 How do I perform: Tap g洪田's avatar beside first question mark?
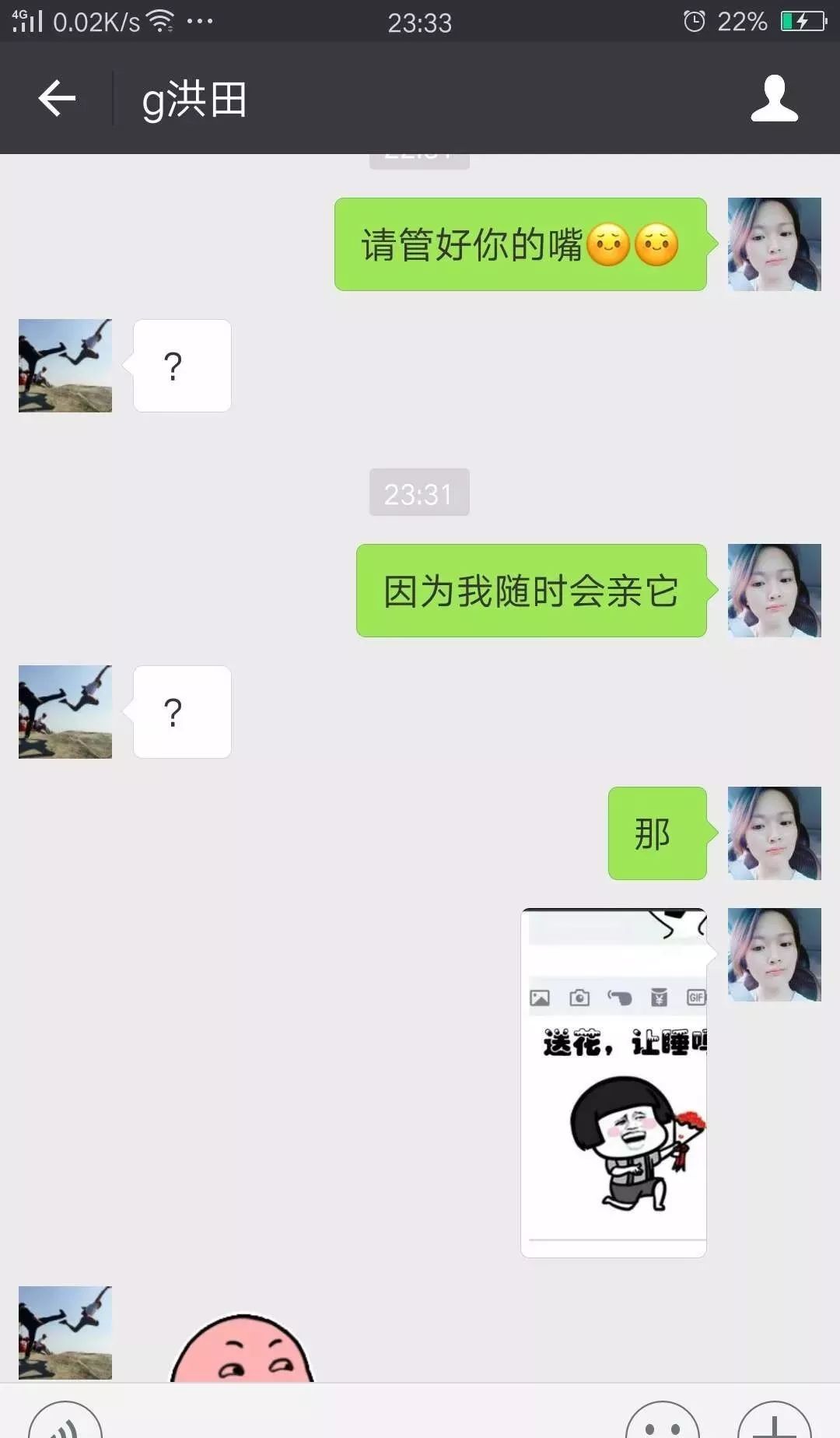[x=65, y=366]
